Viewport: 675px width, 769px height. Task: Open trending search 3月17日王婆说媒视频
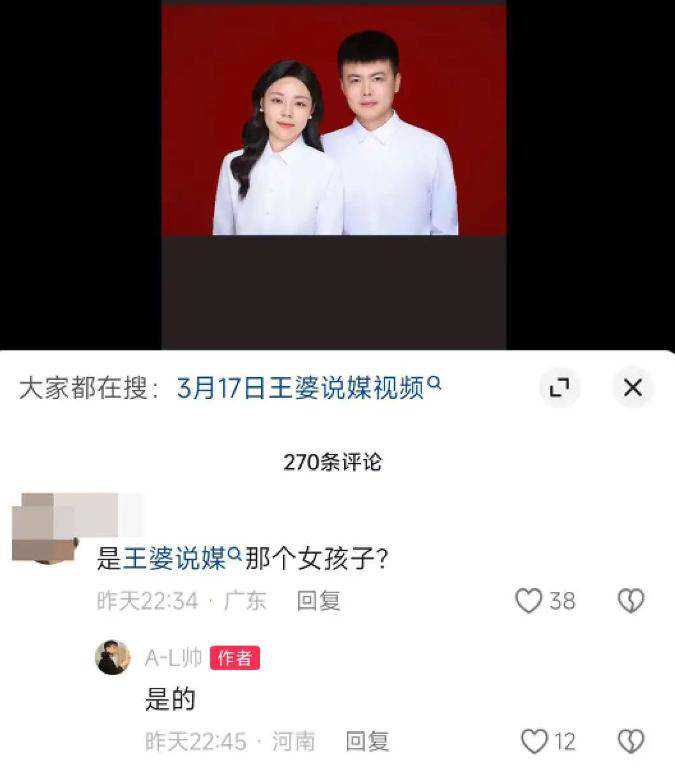pyautogui.click(x=310, y=388)
